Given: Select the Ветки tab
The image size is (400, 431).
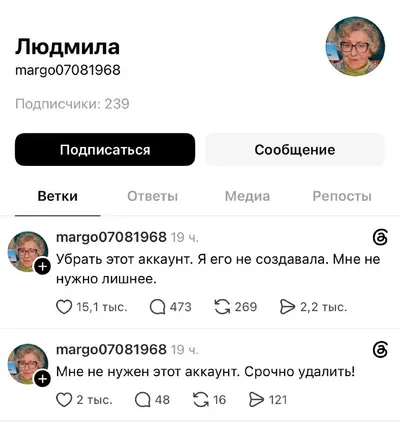Looking at the screenshot, I should pyautogui.click(x=58, y=196).
